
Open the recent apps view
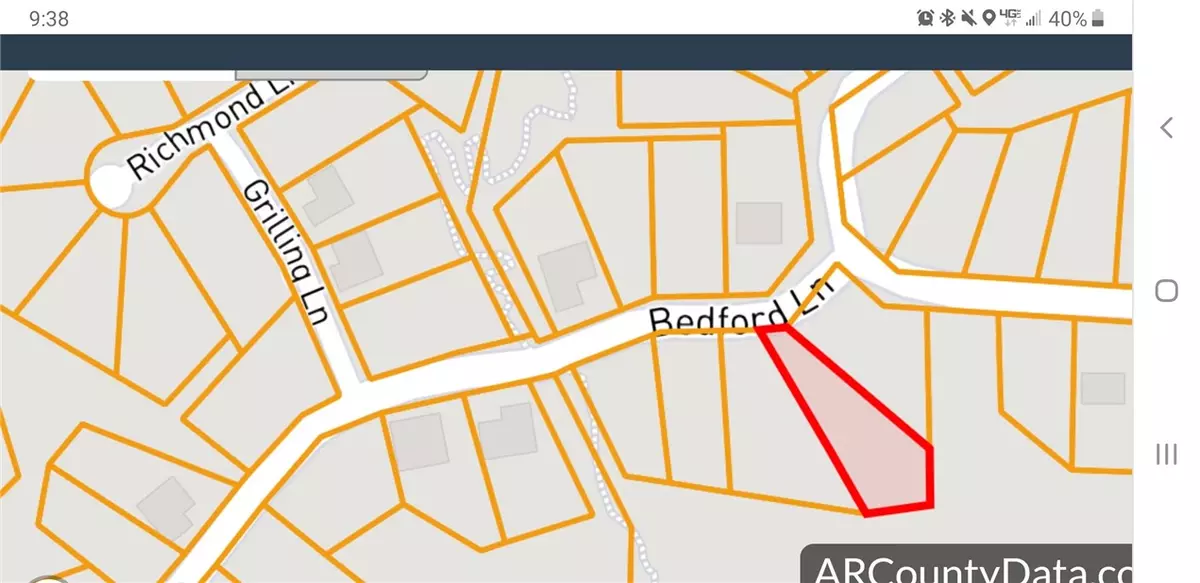point(1165,455)
